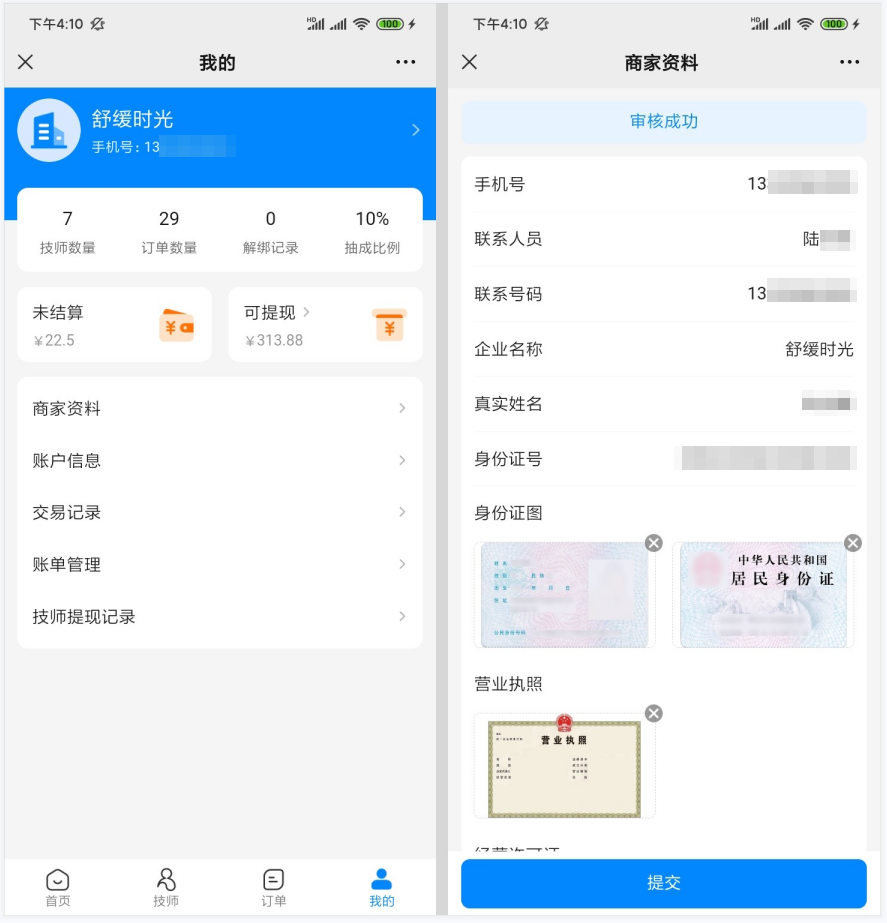Remove the ID card front photo

pos(653,543)
